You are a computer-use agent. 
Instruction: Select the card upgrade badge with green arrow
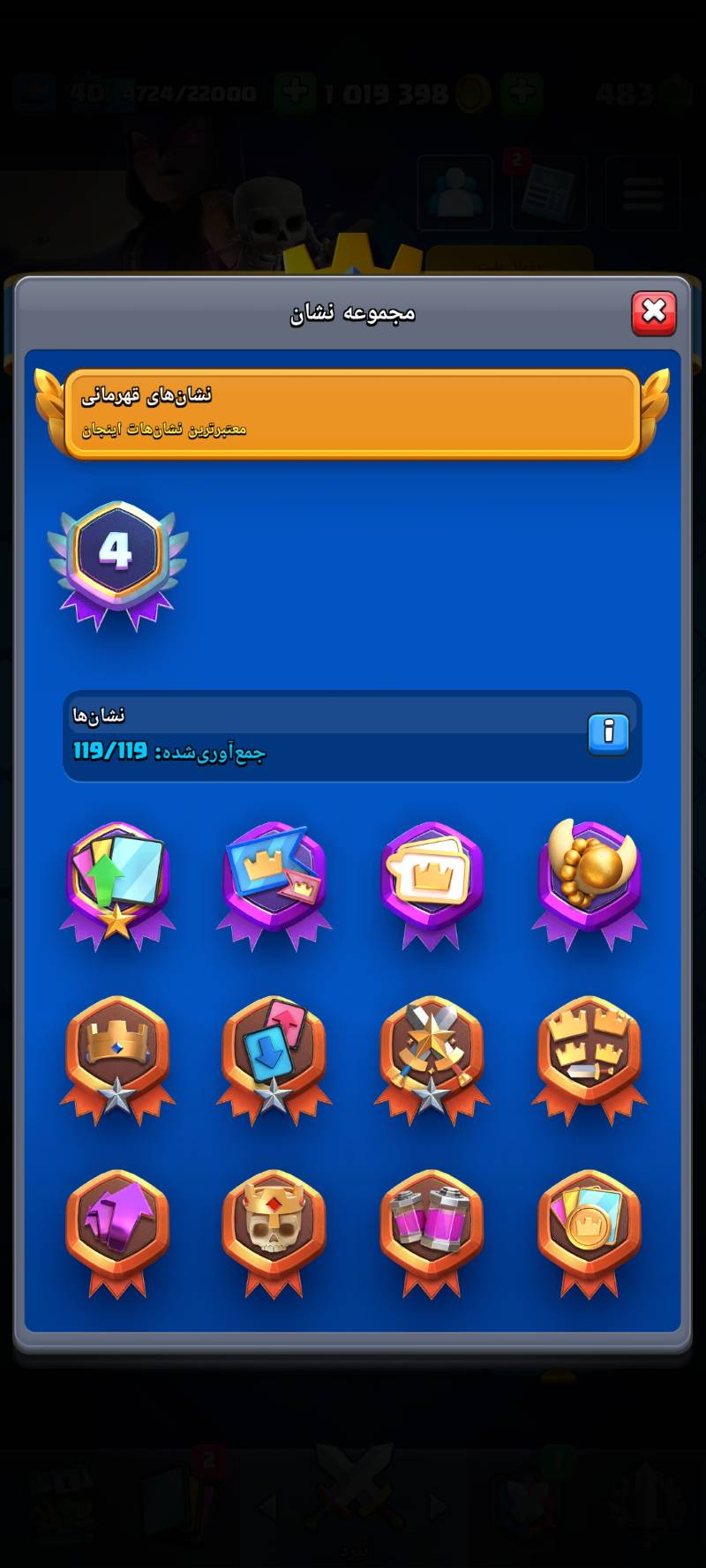(117, 882)
